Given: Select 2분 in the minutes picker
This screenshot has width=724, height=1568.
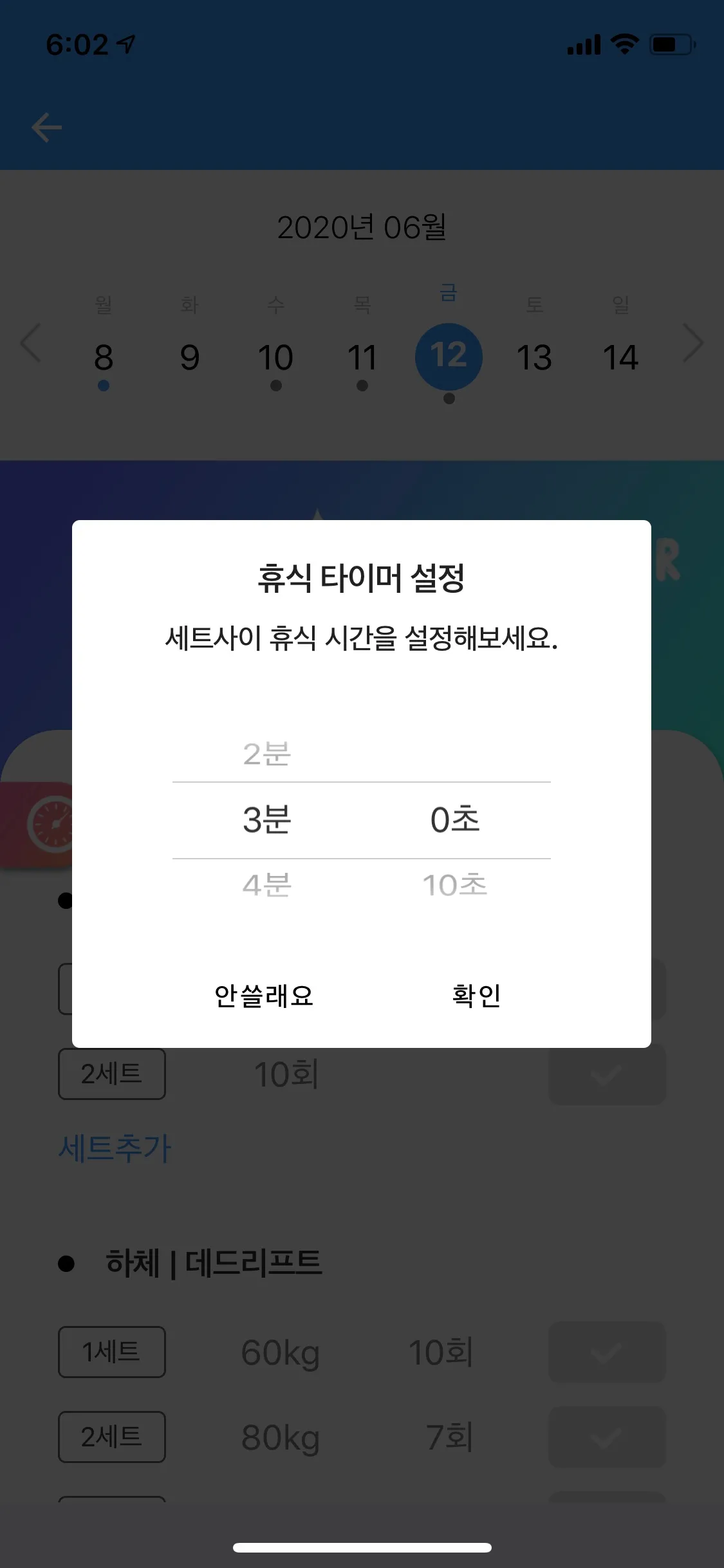Looking at the screenshot, I should [x=266, y=754].
